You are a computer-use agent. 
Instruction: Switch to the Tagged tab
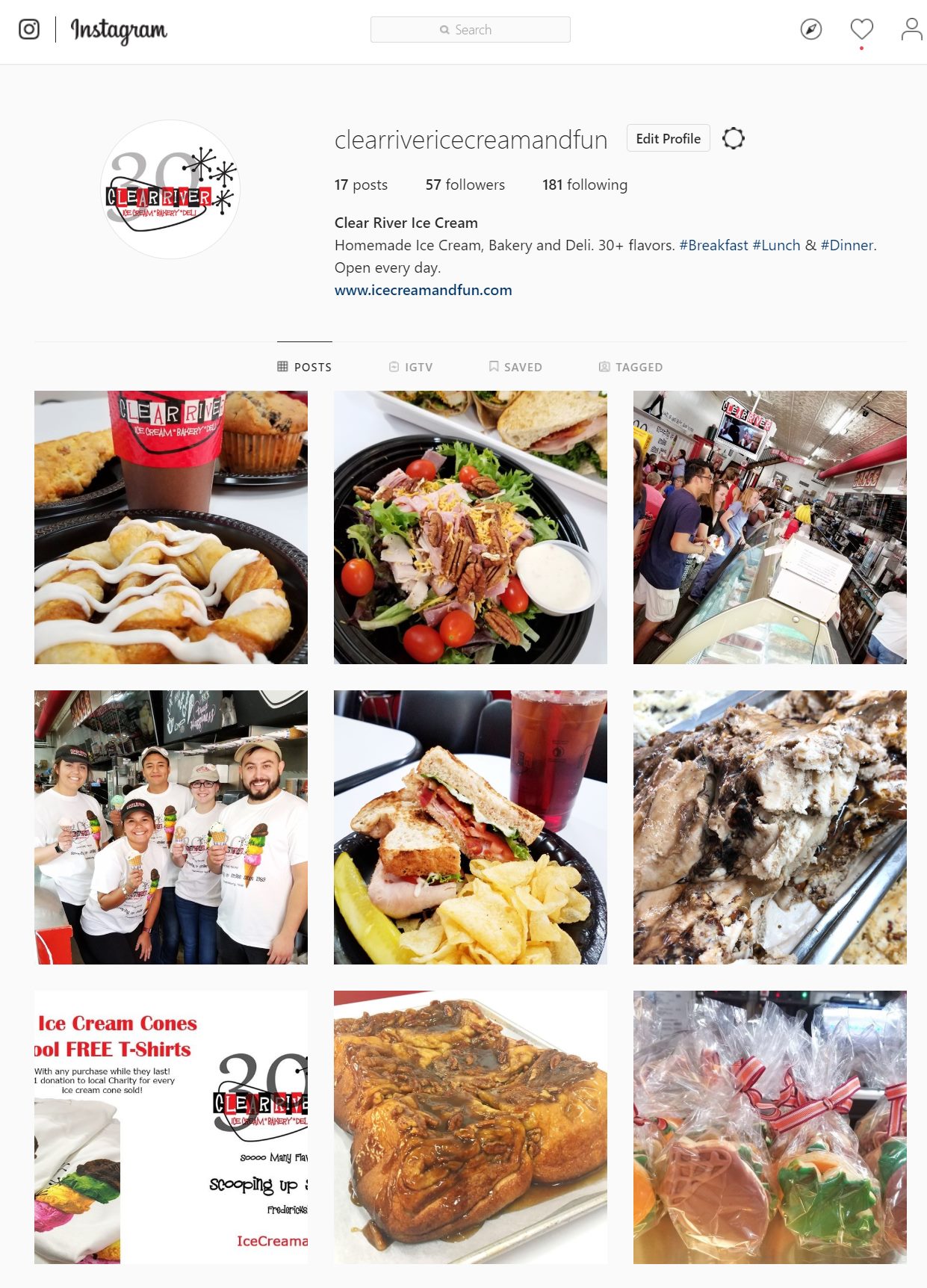click(631, 367)
